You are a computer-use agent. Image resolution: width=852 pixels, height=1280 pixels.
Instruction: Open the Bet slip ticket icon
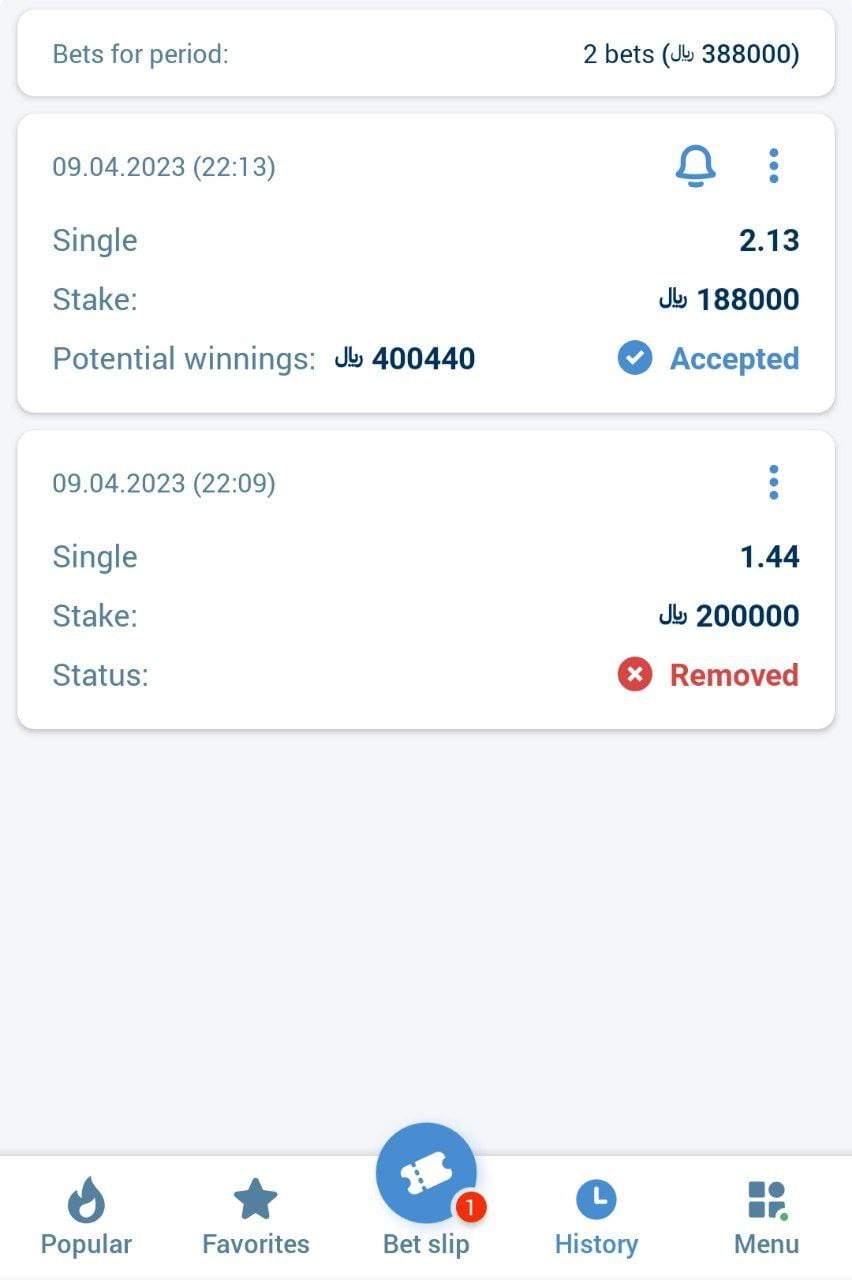click(x=425, y=1172)
